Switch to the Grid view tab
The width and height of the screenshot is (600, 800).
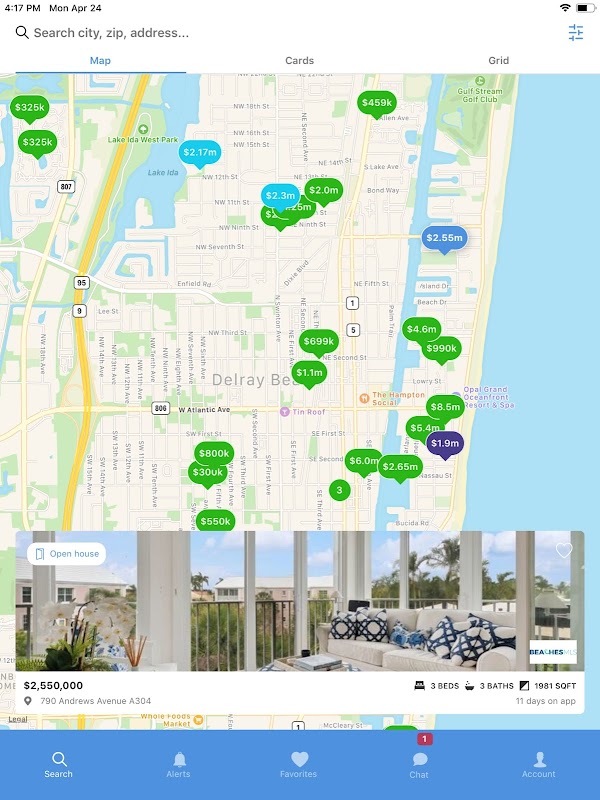pyautogui.click(x=498, y=60)
